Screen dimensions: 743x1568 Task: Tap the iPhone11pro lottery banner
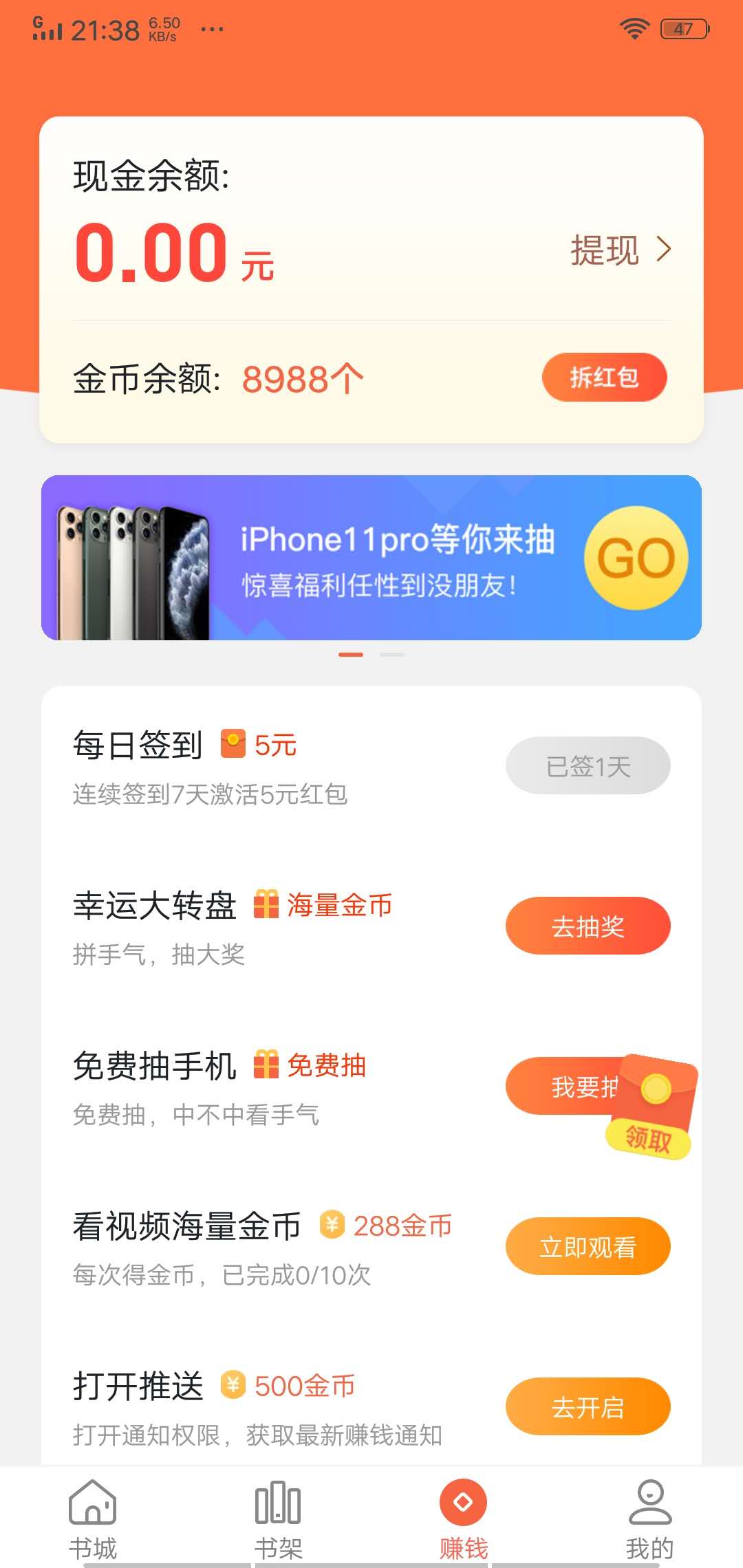pyautogui.click(x=371, y=558)
